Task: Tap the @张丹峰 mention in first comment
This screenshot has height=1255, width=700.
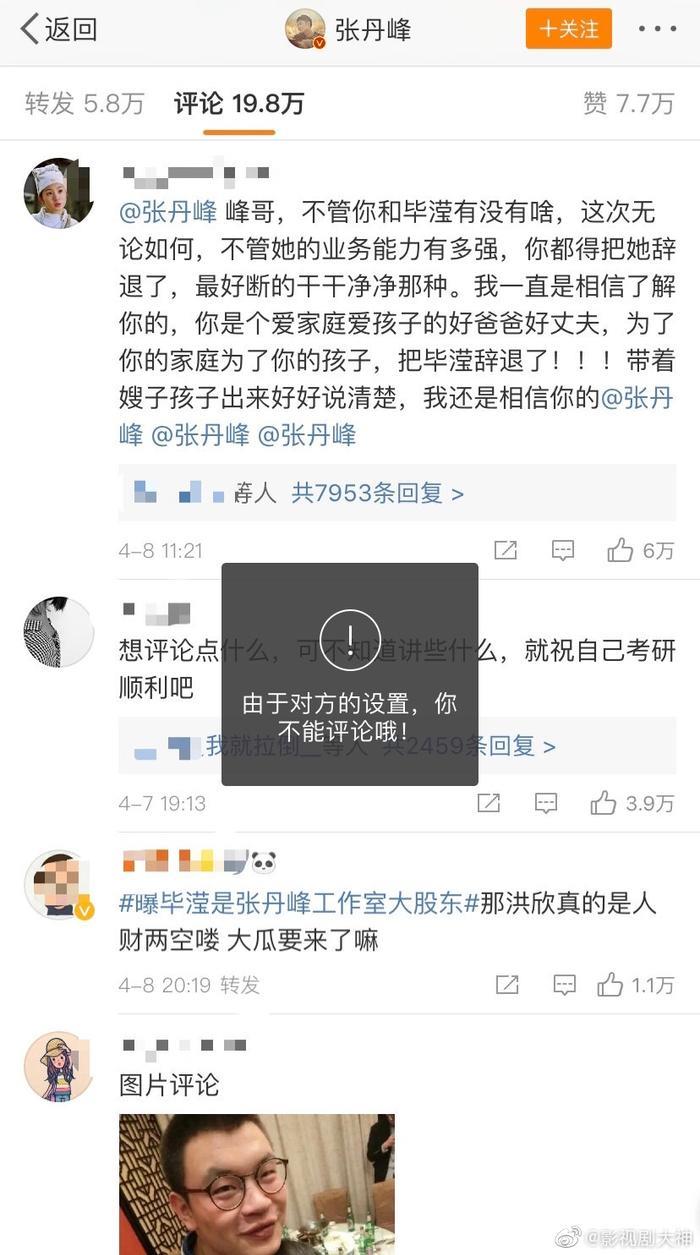Action: click(x=167, y=213)
